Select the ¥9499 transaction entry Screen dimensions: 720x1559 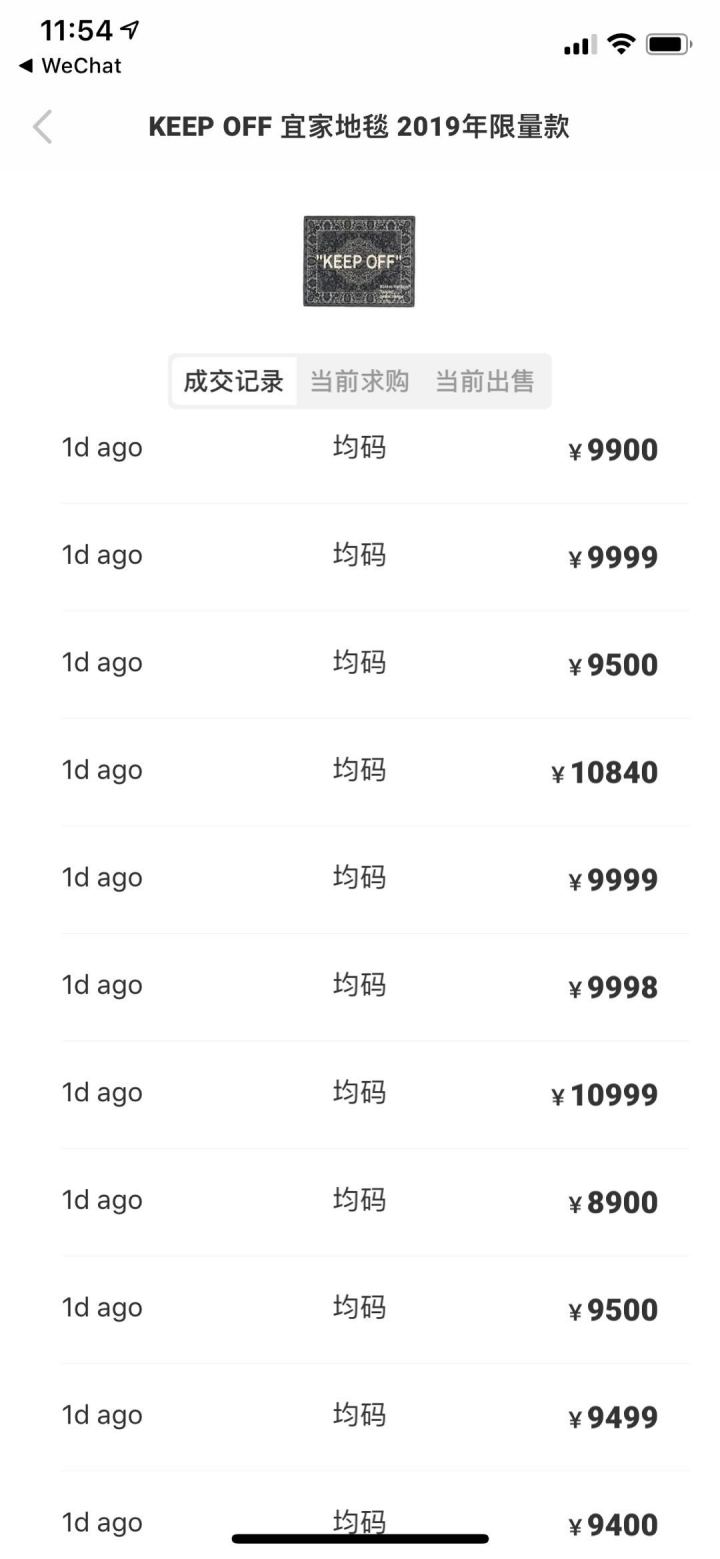point(612,1417)
